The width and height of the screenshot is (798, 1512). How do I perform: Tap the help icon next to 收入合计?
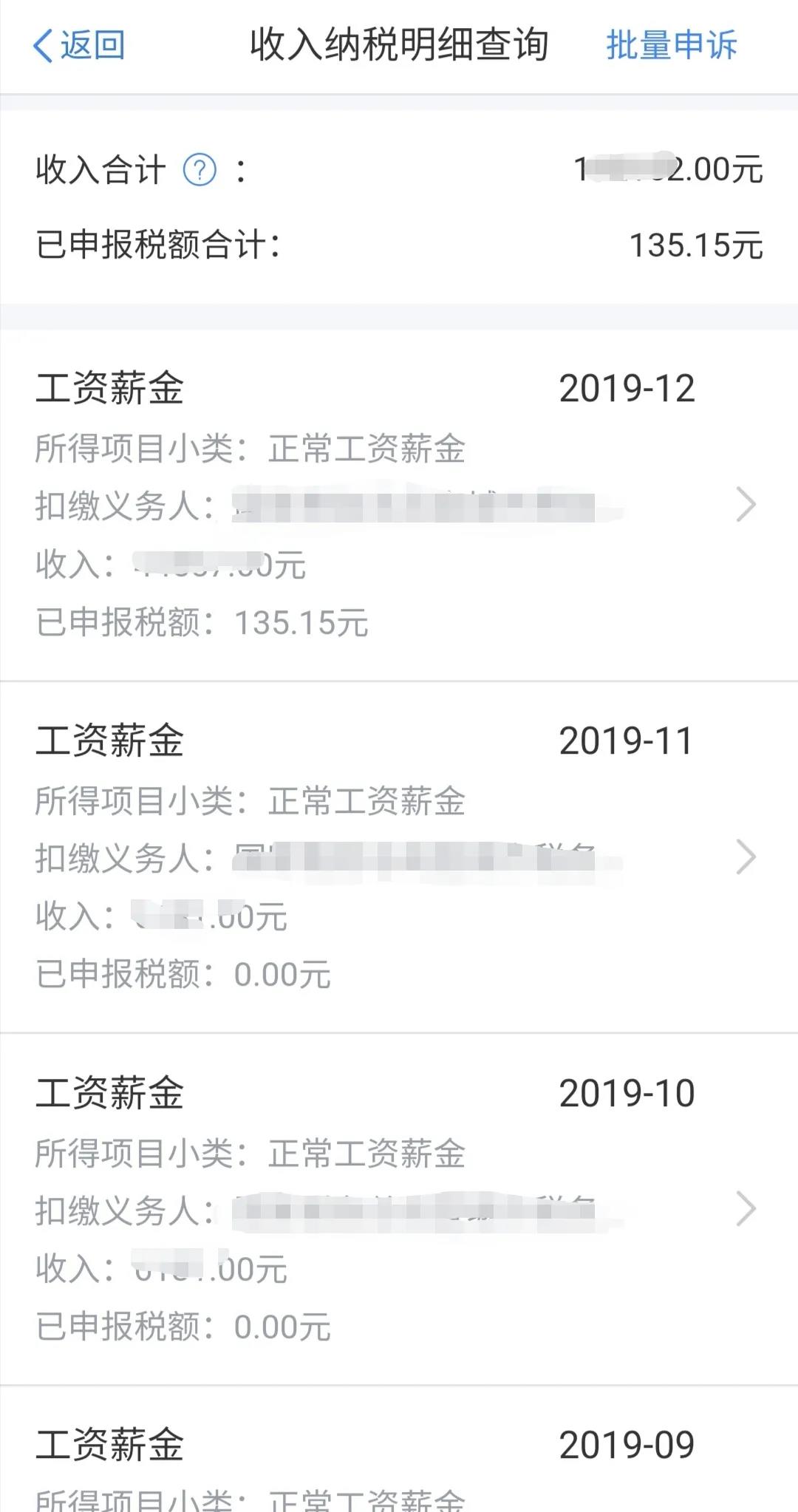click(199, 171)
